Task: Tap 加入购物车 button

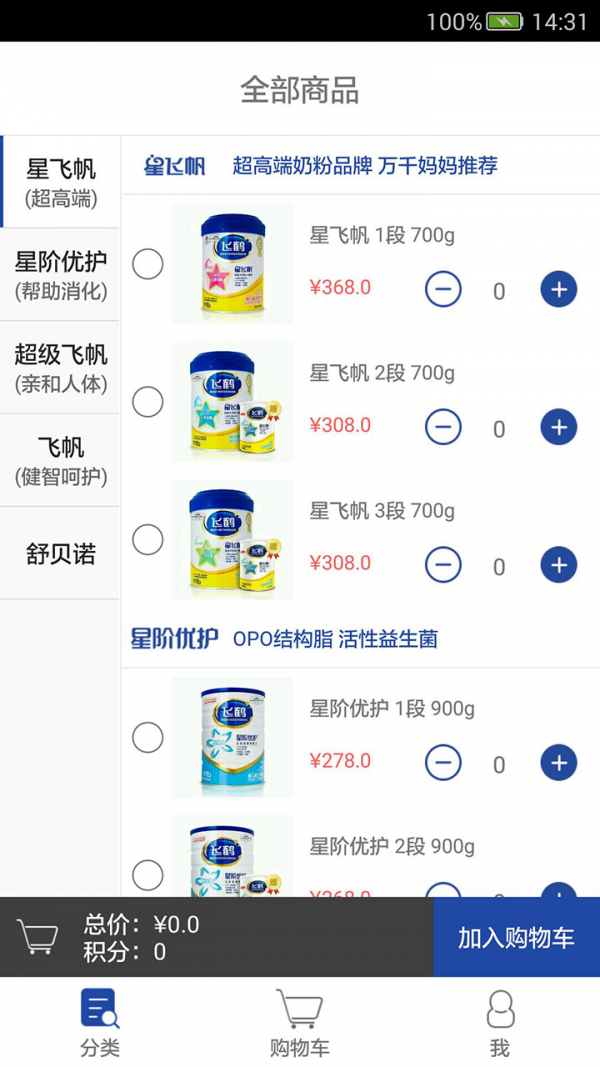Action: (516, 937)
